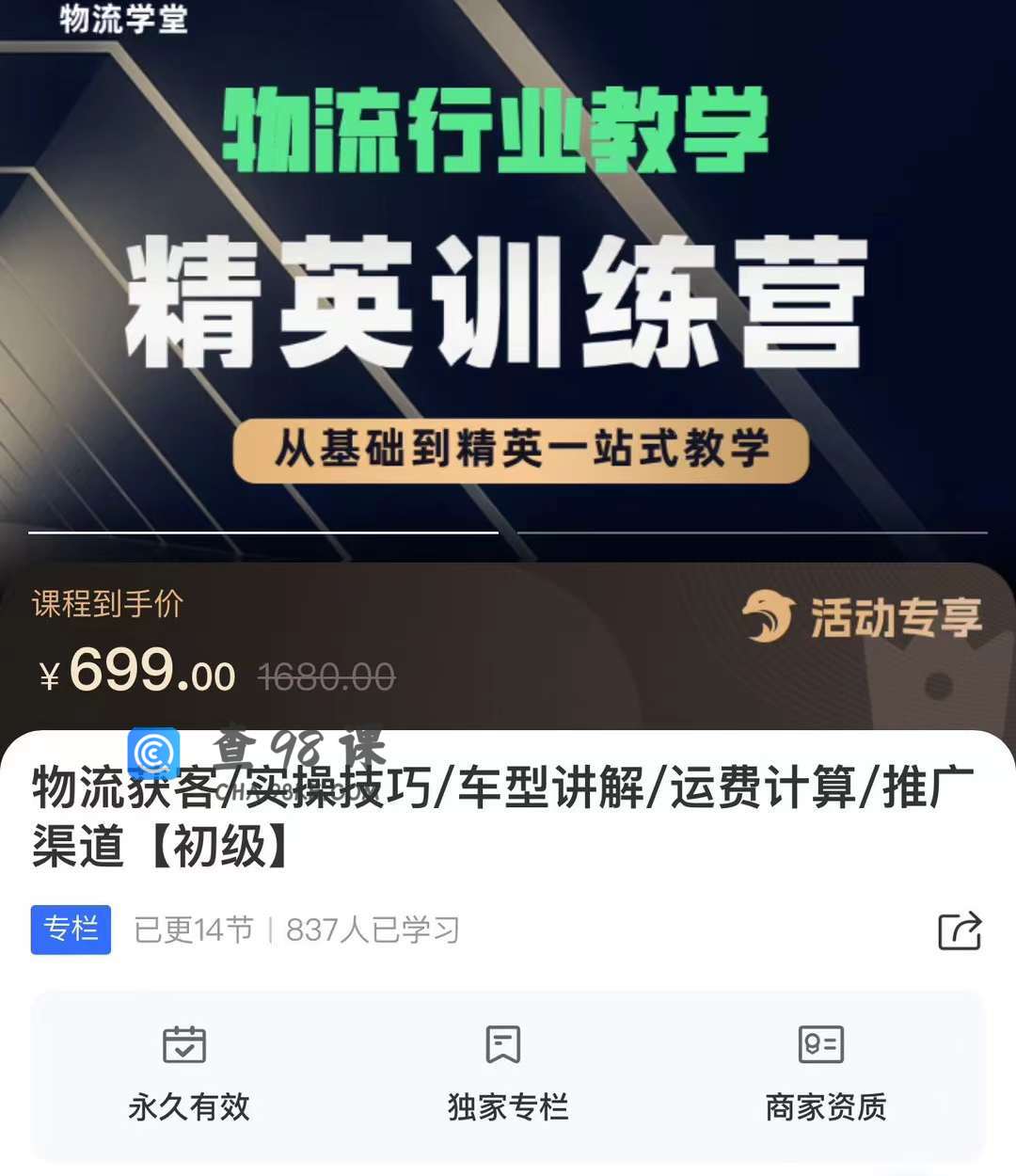
Task: Open the 商家资质 merchant qualification info
Action: click(x=825, y=1074)
